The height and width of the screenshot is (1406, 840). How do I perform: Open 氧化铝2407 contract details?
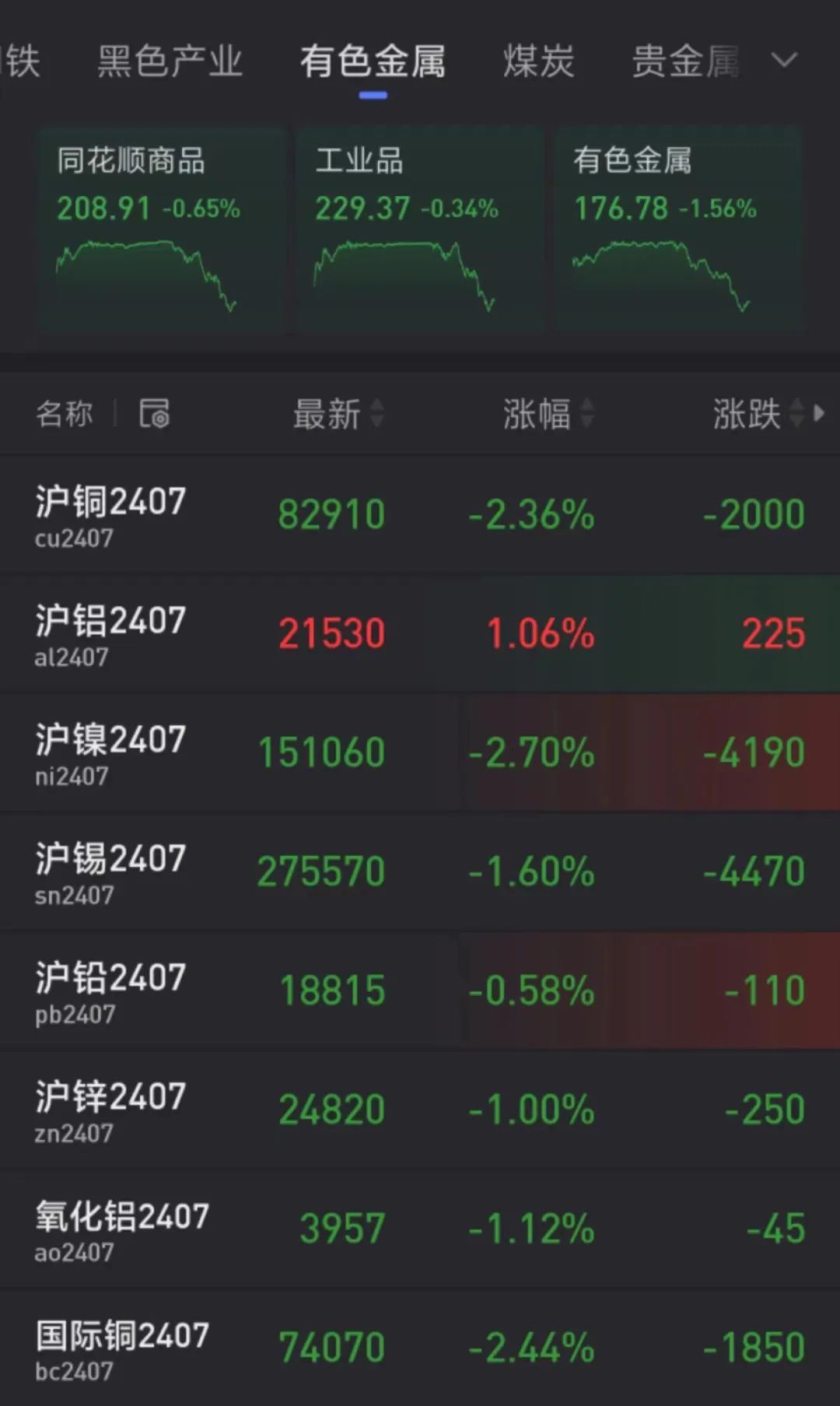click(122, 1229)
